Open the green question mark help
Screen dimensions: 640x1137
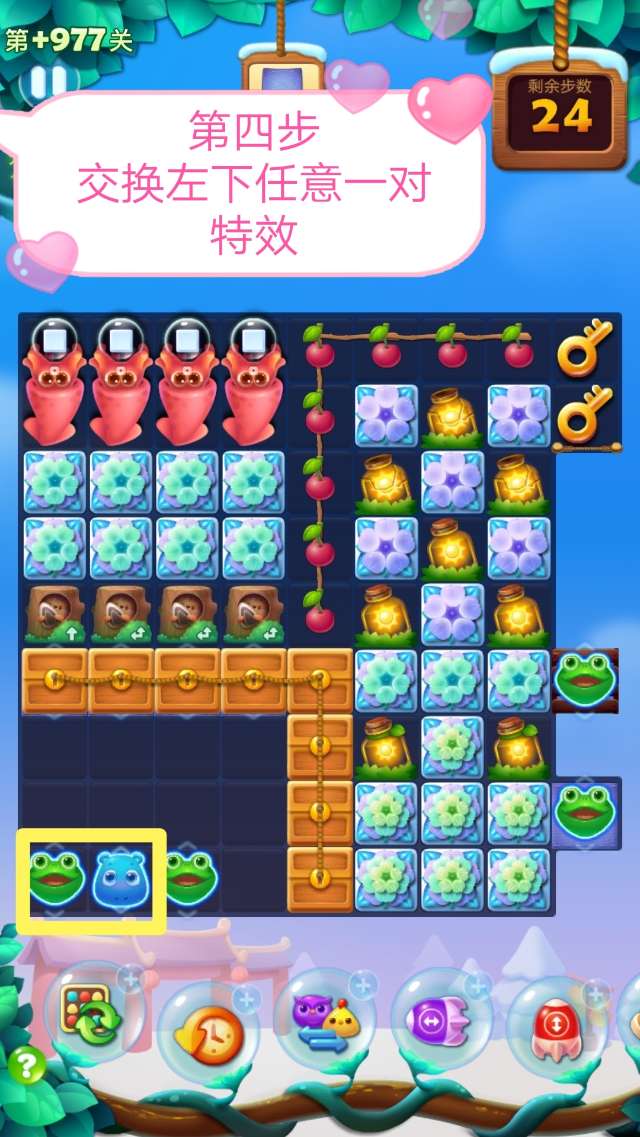pyautogui.click(x=27, y=1068)
